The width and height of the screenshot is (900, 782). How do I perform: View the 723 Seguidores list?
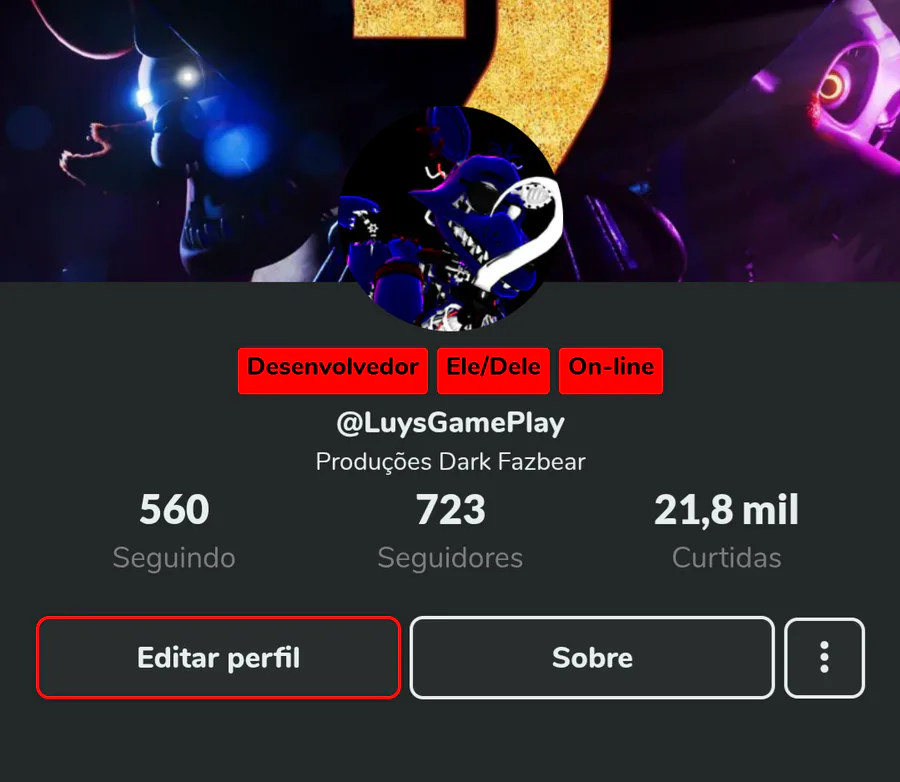(450, 532)
